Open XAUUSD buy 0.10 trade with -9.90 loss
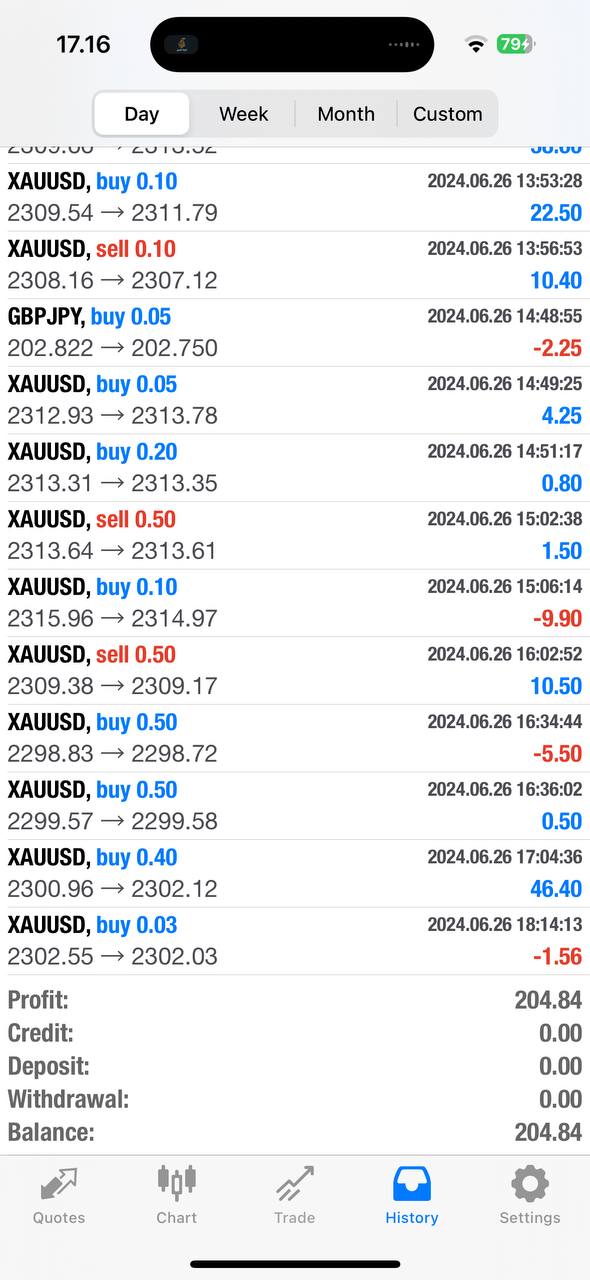 295,603
